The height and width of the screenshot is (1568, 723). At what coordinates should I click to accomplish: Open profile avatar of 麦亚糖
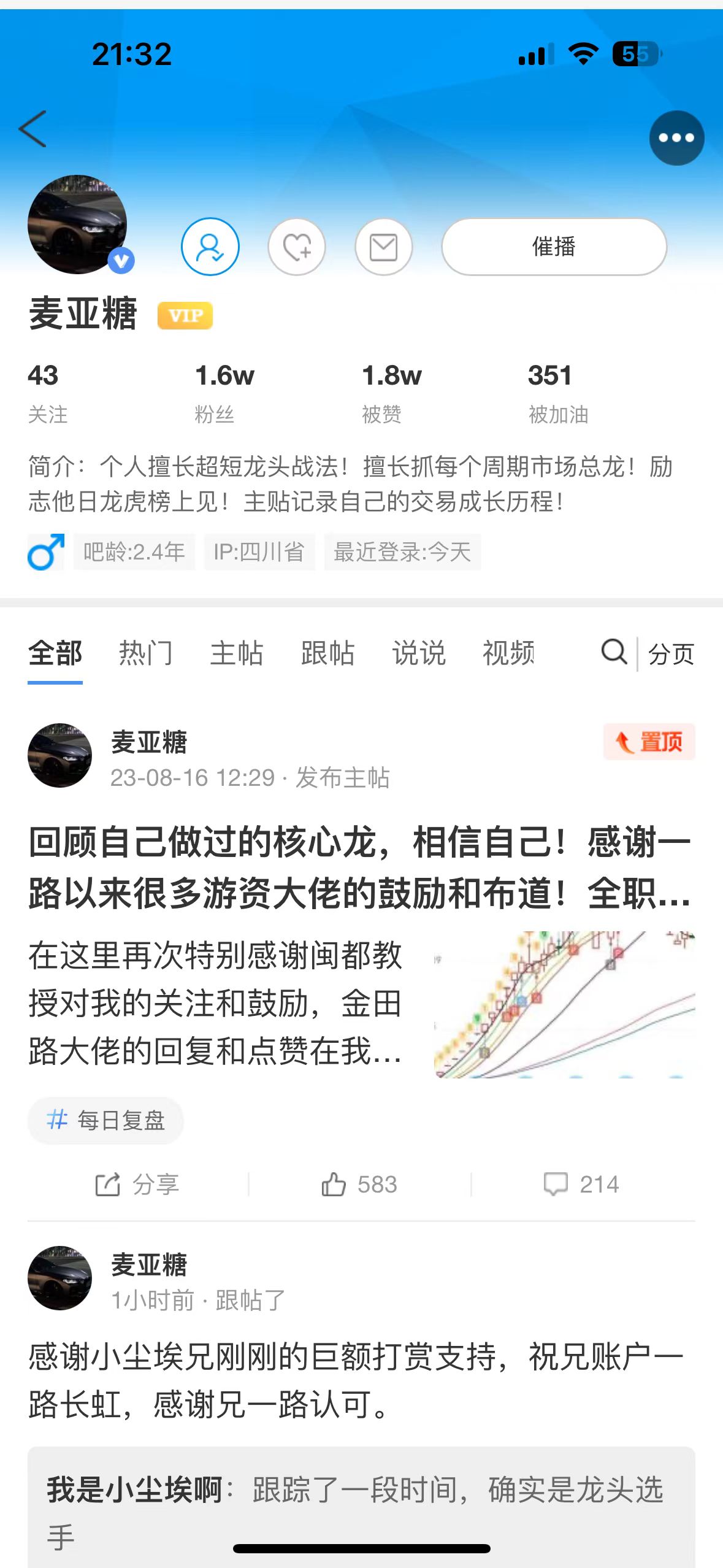pos(77,225)
